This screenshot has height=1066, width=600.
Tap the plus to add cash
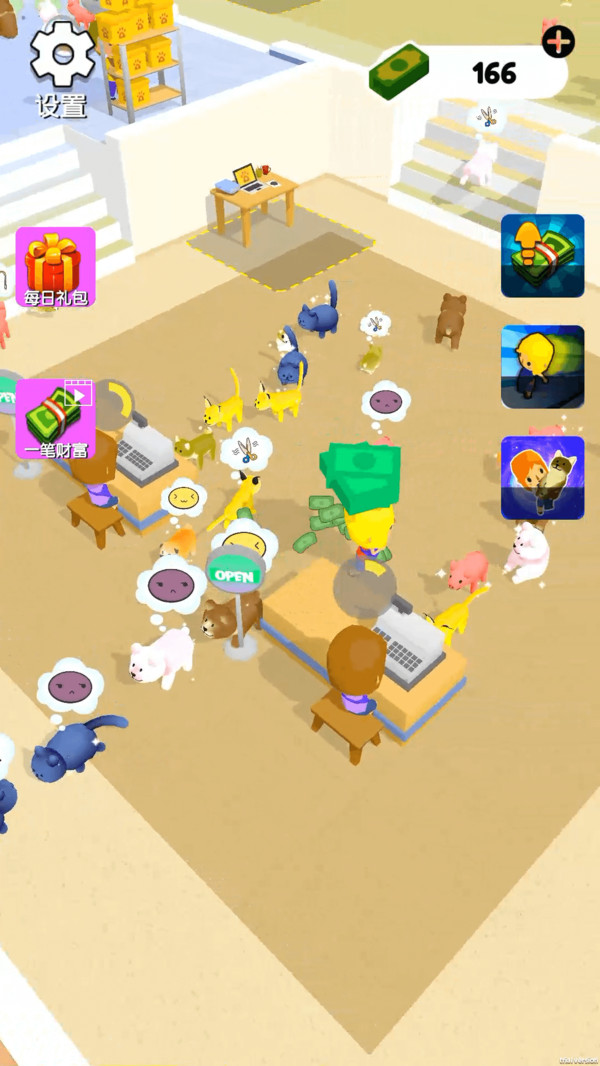click(x=558, y=42)
